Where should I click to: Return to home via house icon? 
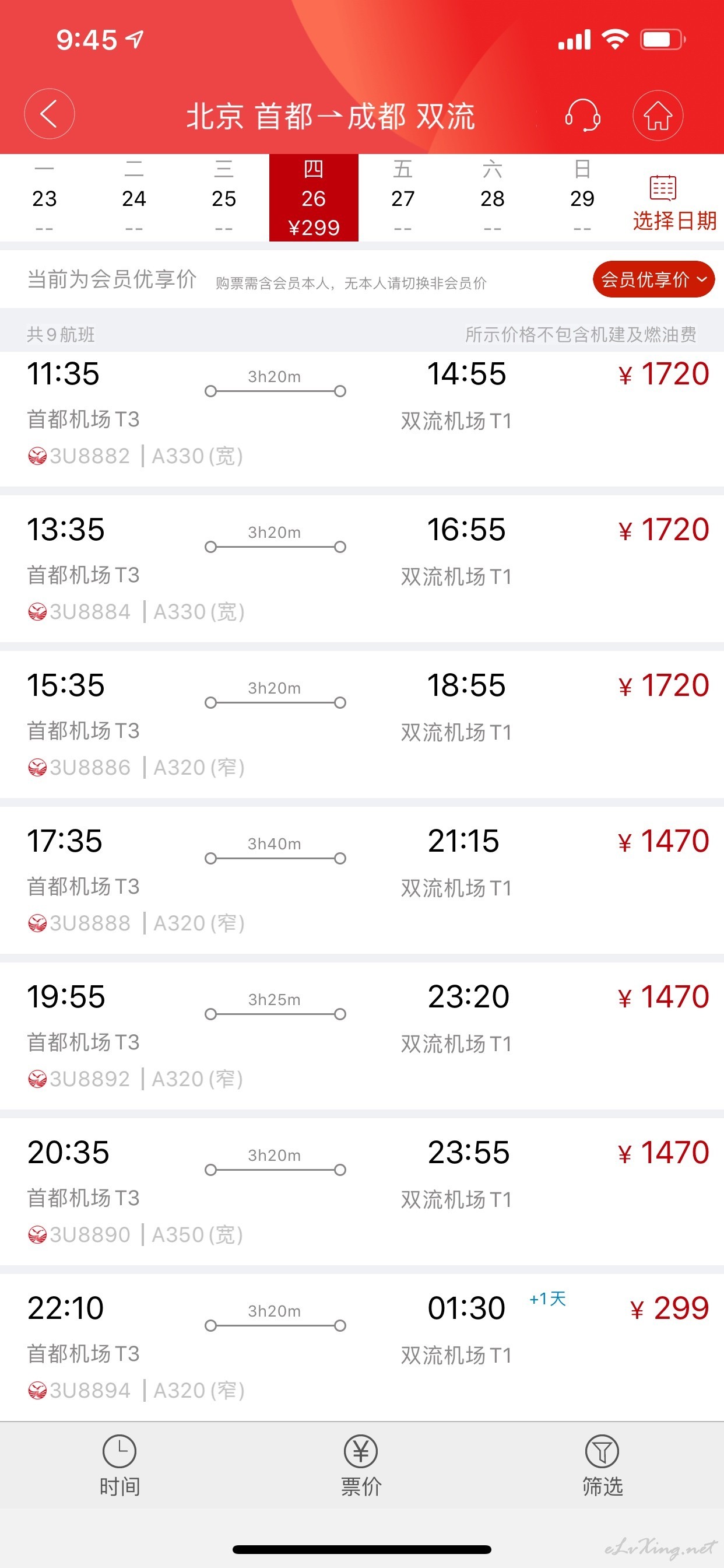pos(658,115)
